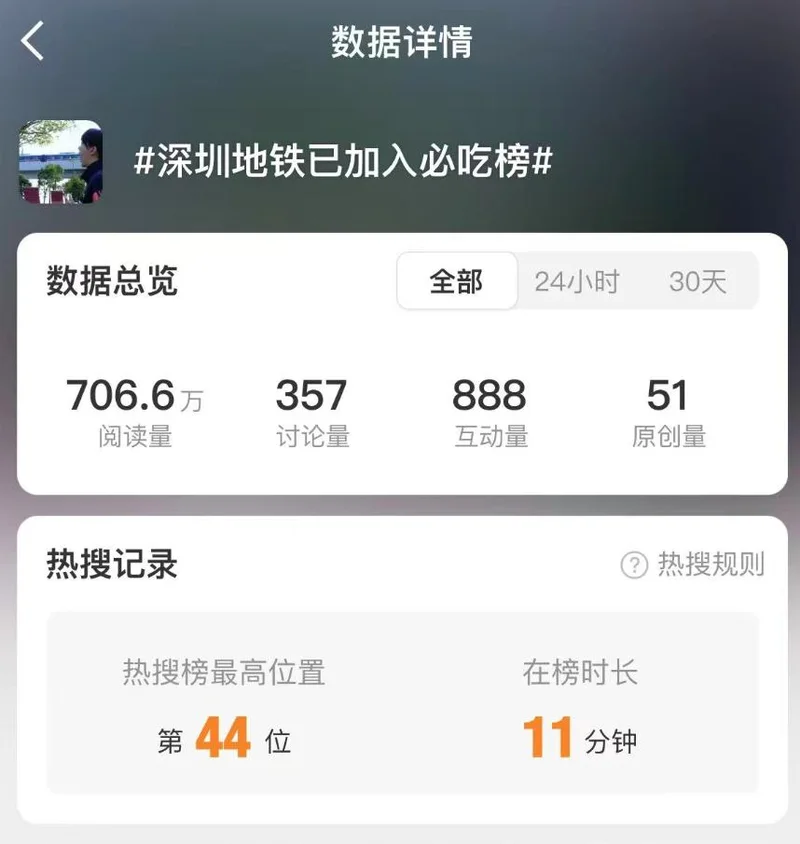Viewport: 800px width, 844px height.
Task: Go back from the 数据详情 page
Action: pyautogui.click(x=33, y=42)
